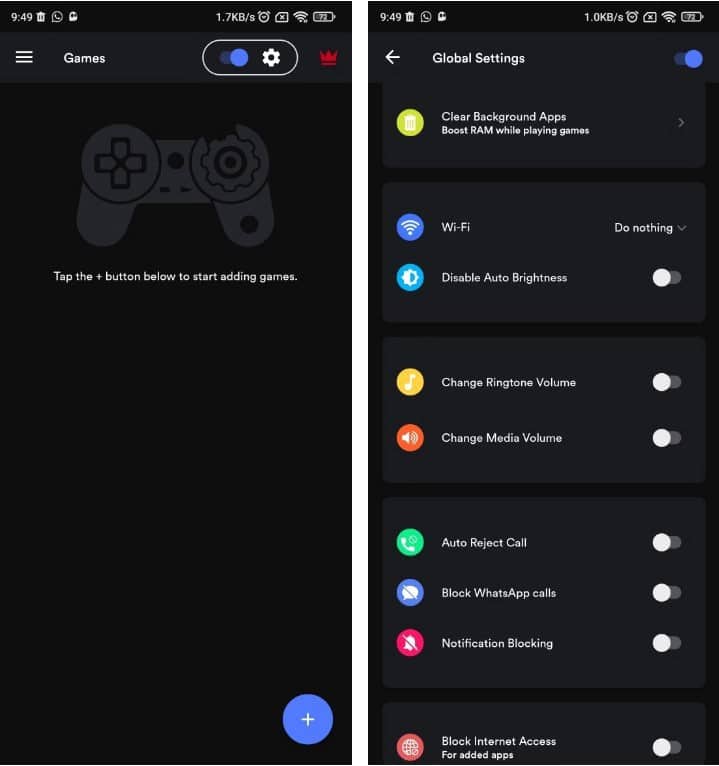Toggle Block Internet Access
The height and width of the screenshot is (766, 719).
click(666, 747)
